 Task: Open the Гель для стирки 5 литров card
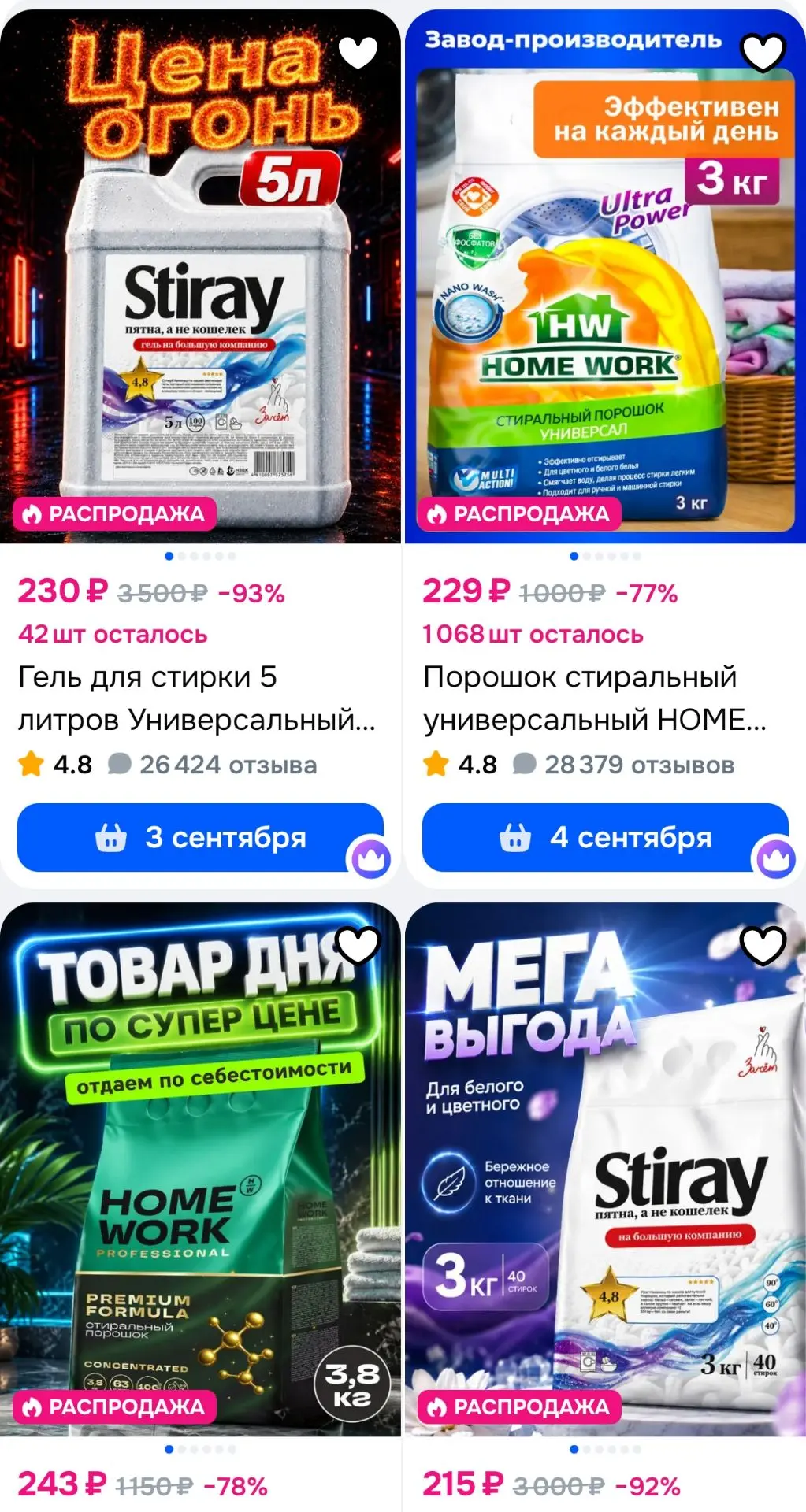pos(197,699)
